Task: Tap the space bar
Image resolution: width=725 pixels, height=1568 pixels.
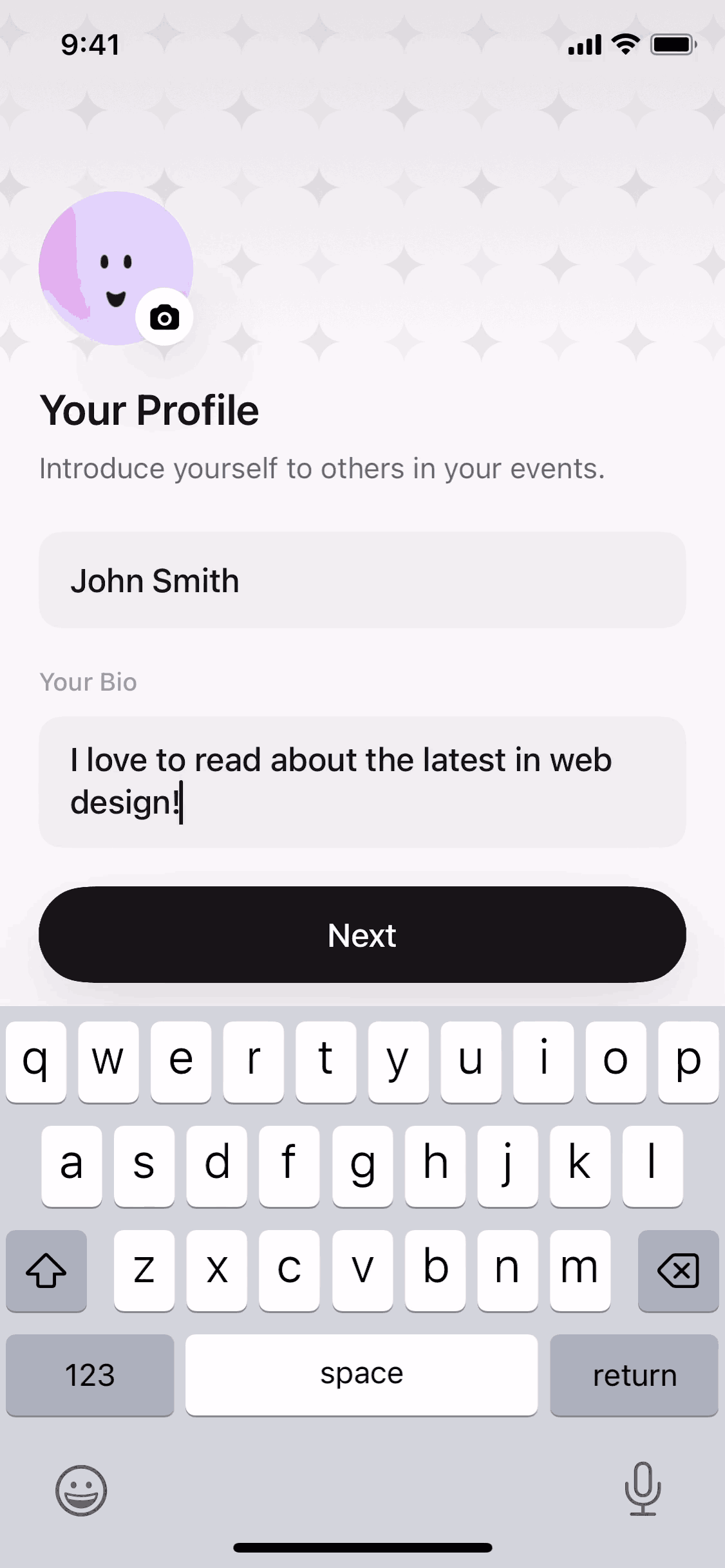Action: [361, 1375]
